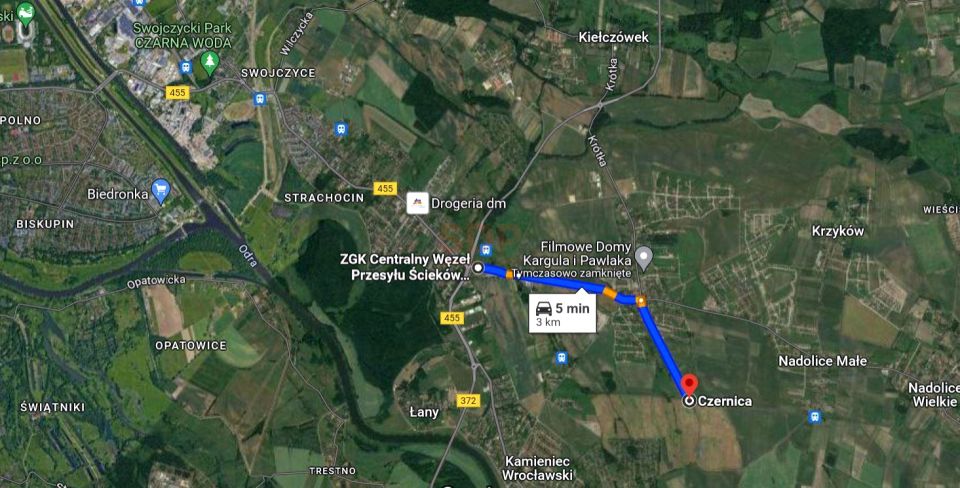Open the Biedronka shop marker
Viewport: 960px width, 488px height.
point(161,192)
